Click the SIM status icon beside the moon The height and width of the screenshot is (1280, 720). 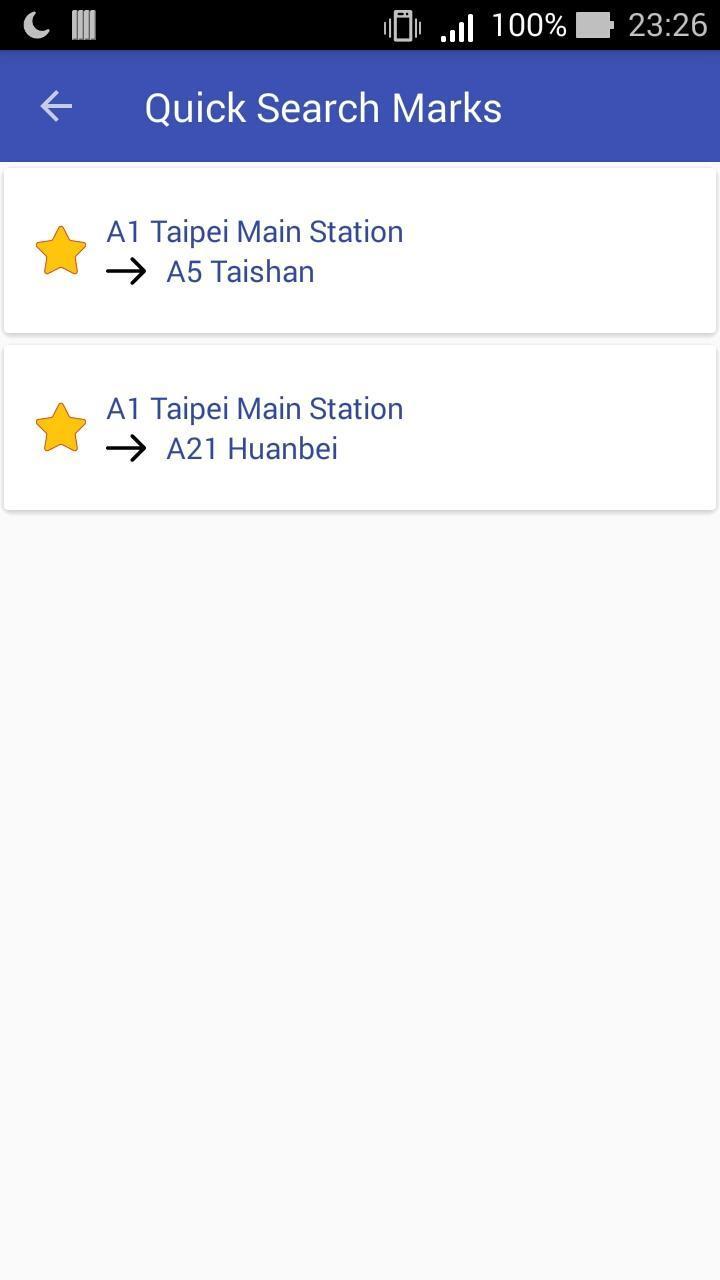click(84, 25)
